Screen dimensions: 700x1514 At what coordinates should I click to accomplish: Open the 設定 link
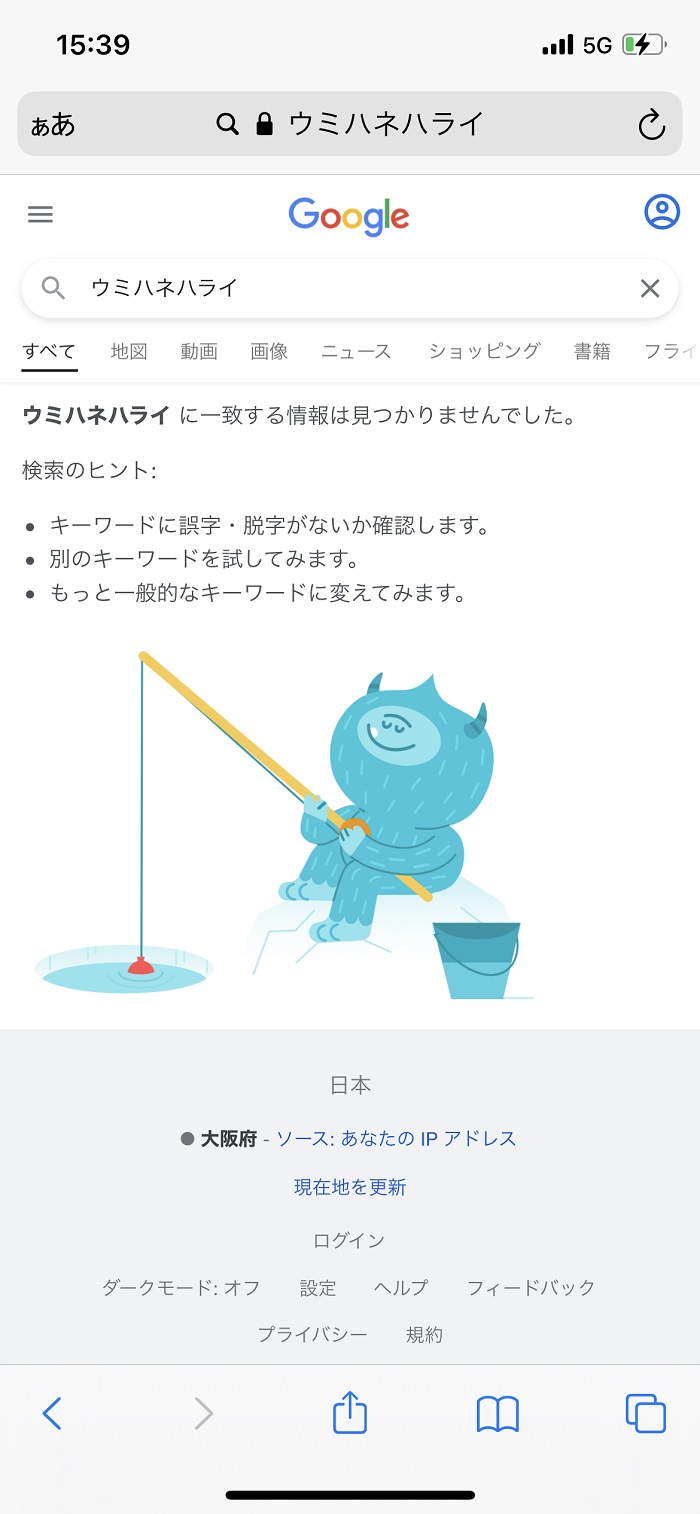[318, 1287]
